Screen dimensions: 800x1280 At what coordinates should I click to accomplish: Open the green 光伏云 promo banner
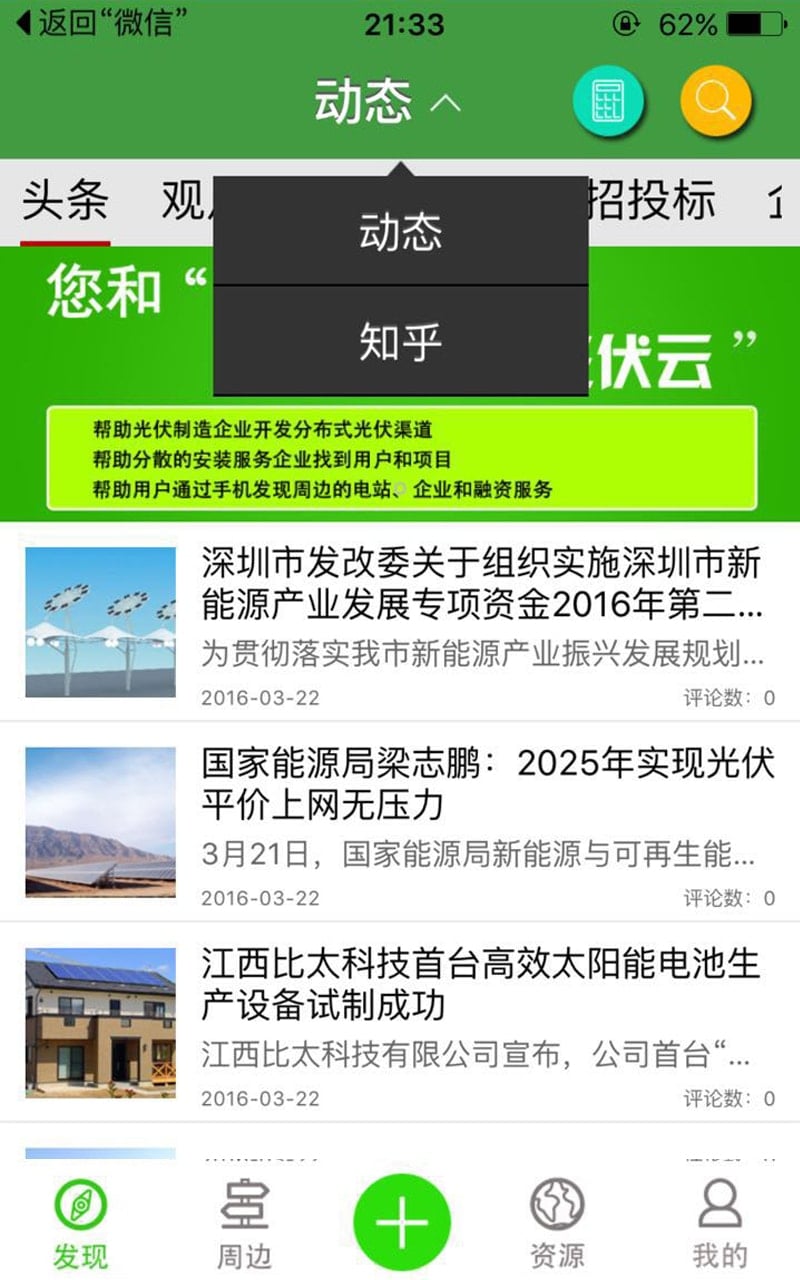pyautogui.click(x=400, y=384)
